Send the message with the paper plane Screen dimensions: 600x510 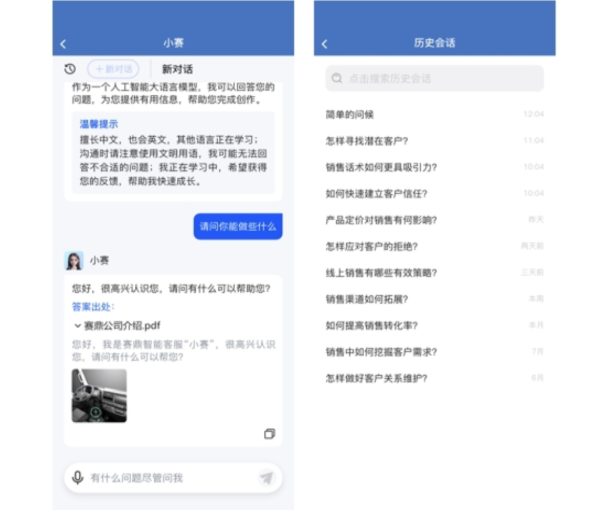tap(266, 478)
